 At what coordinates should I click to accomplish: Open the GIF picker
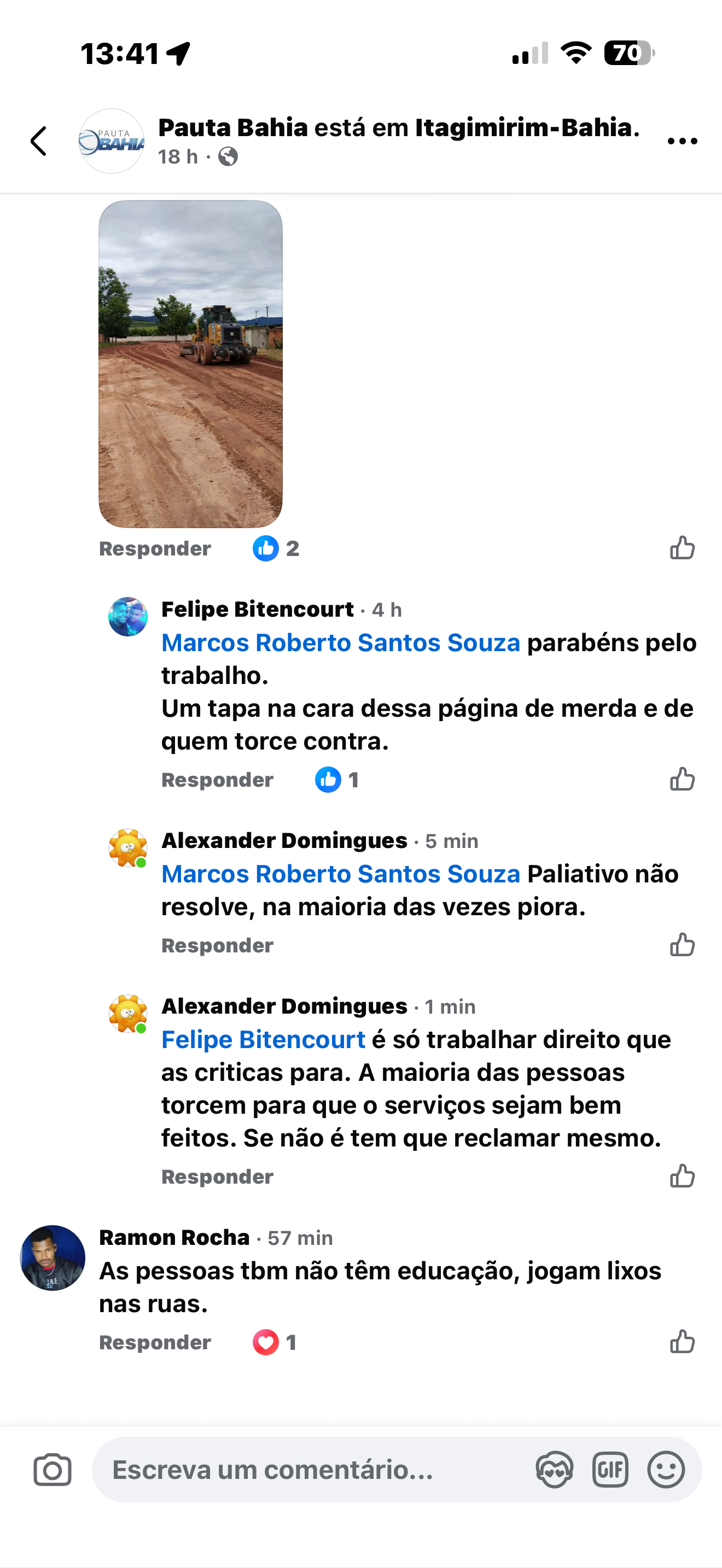[610, 1470]
